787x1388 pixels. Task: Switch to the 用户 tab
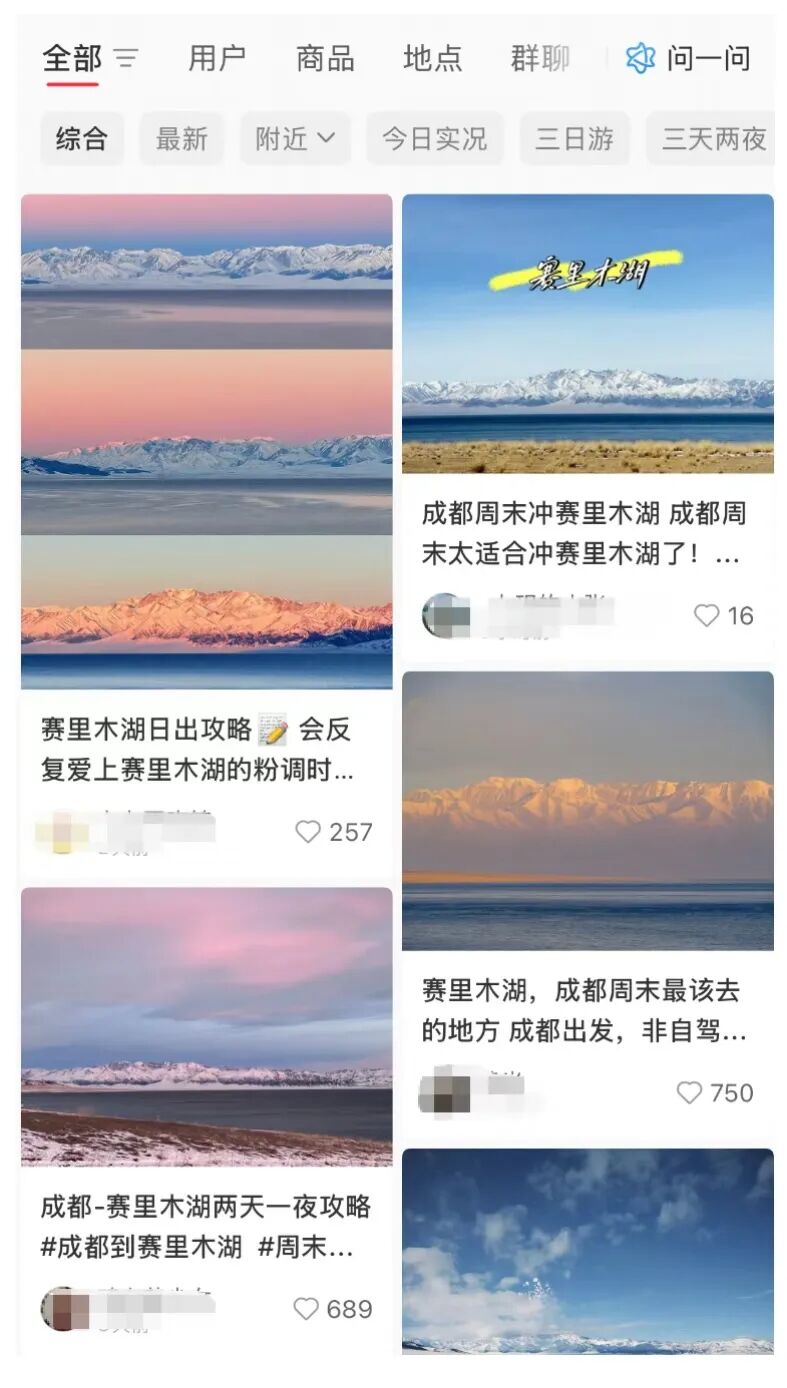(216, 59)
